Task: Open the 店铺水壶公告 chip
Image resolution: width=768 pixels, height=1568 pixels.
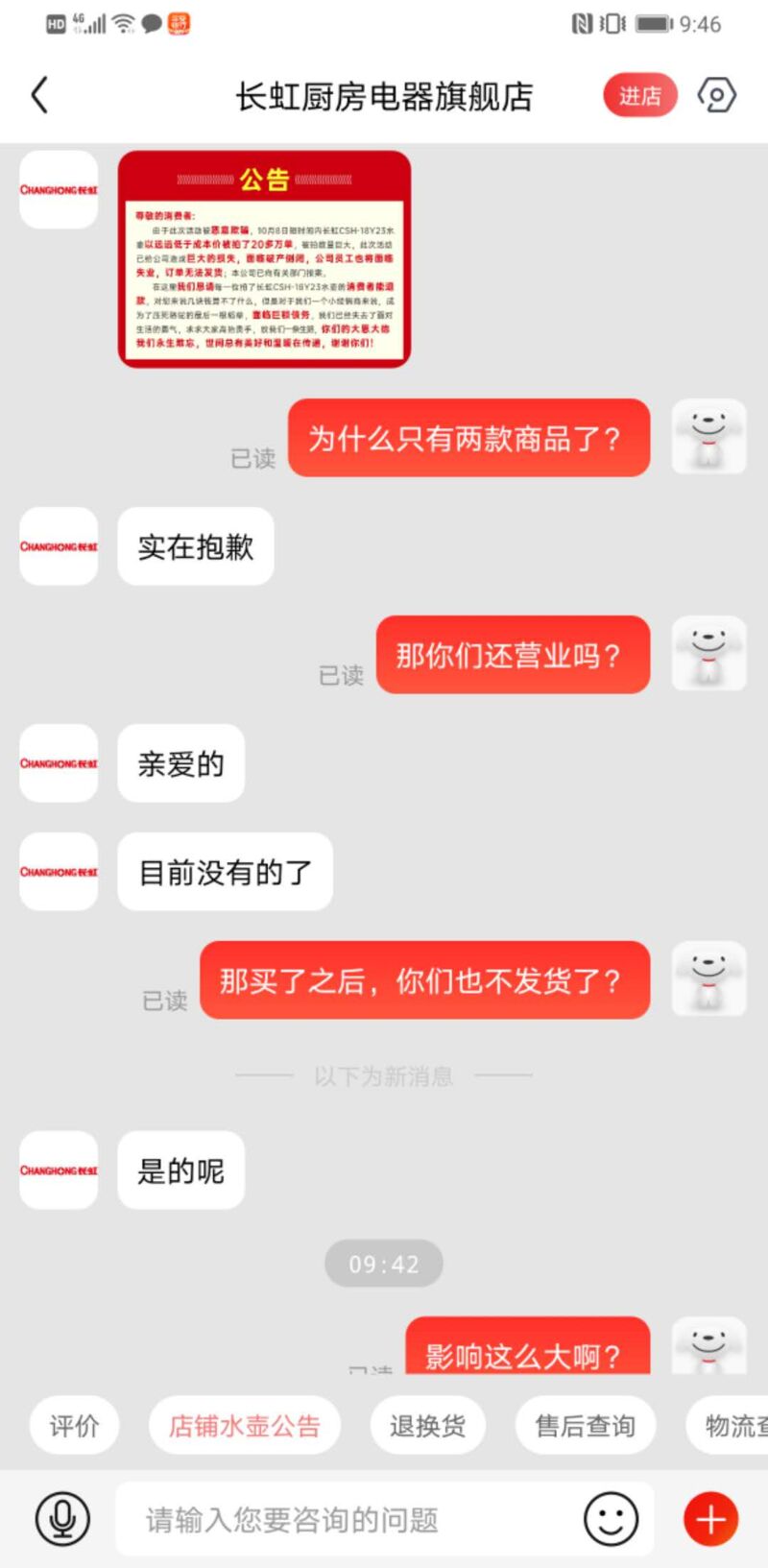Action: (x=245, y=1426)
